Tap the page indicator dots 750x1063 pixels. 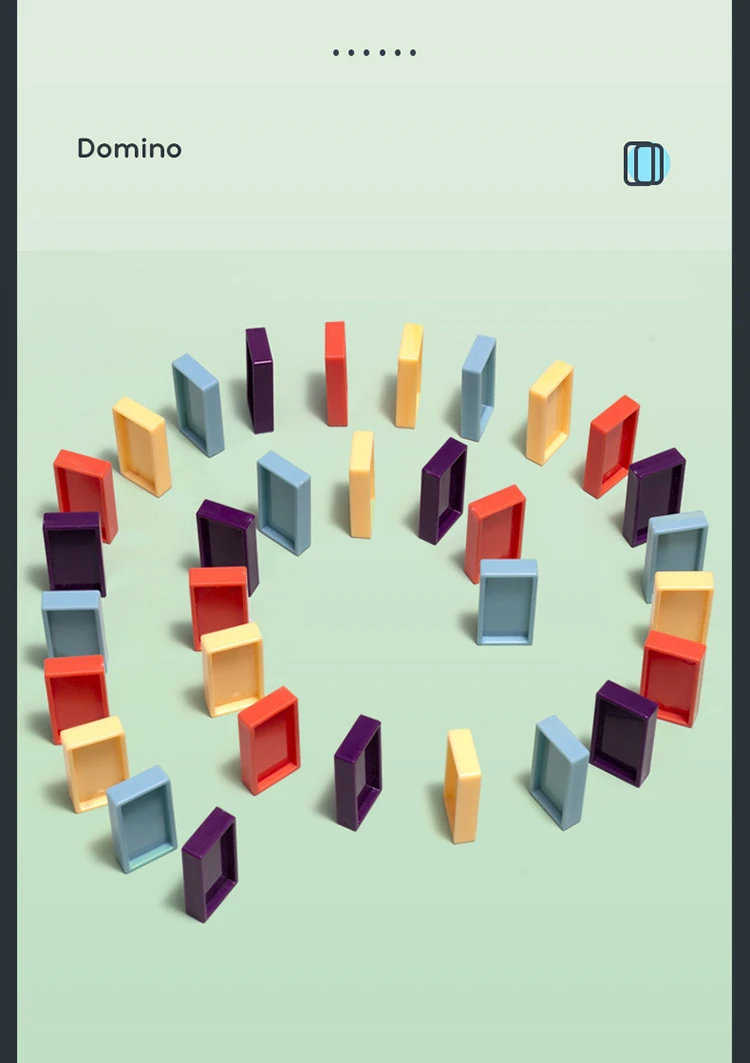(x=374, y=52)
